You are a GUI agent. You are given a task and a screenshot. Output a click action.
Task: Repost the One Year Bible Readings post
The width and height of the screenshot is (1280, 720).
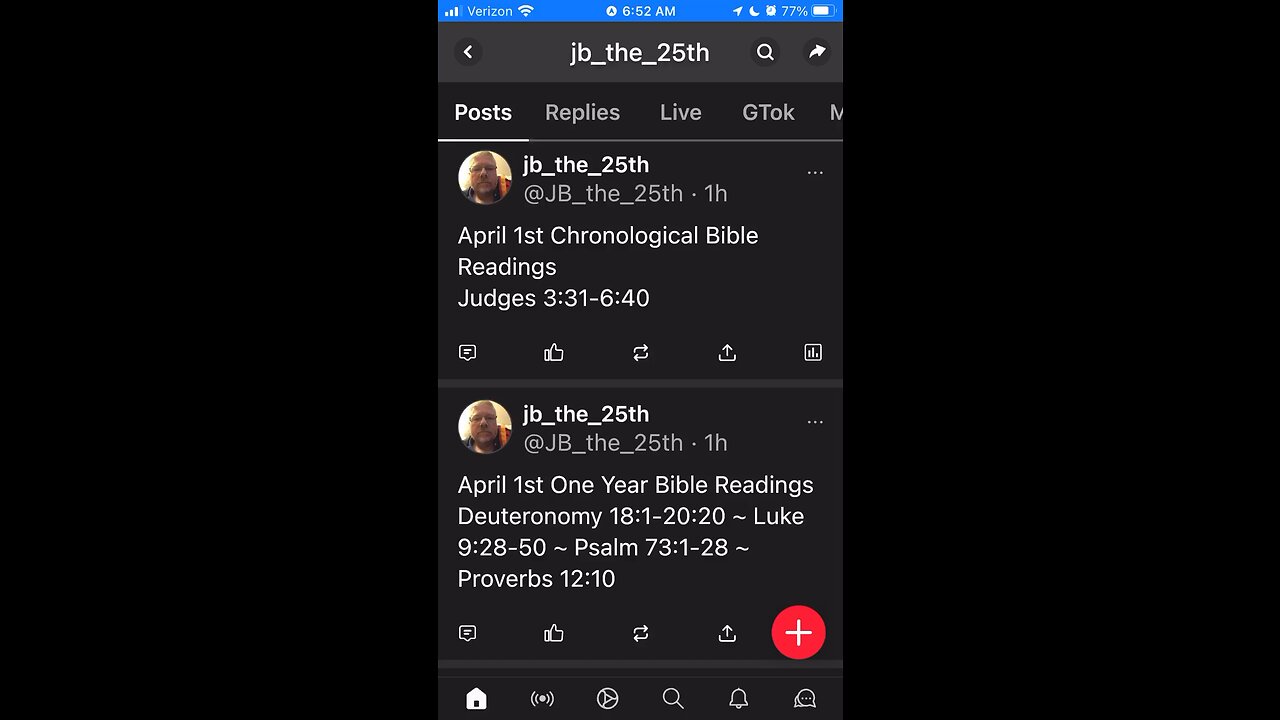[641, 633]
